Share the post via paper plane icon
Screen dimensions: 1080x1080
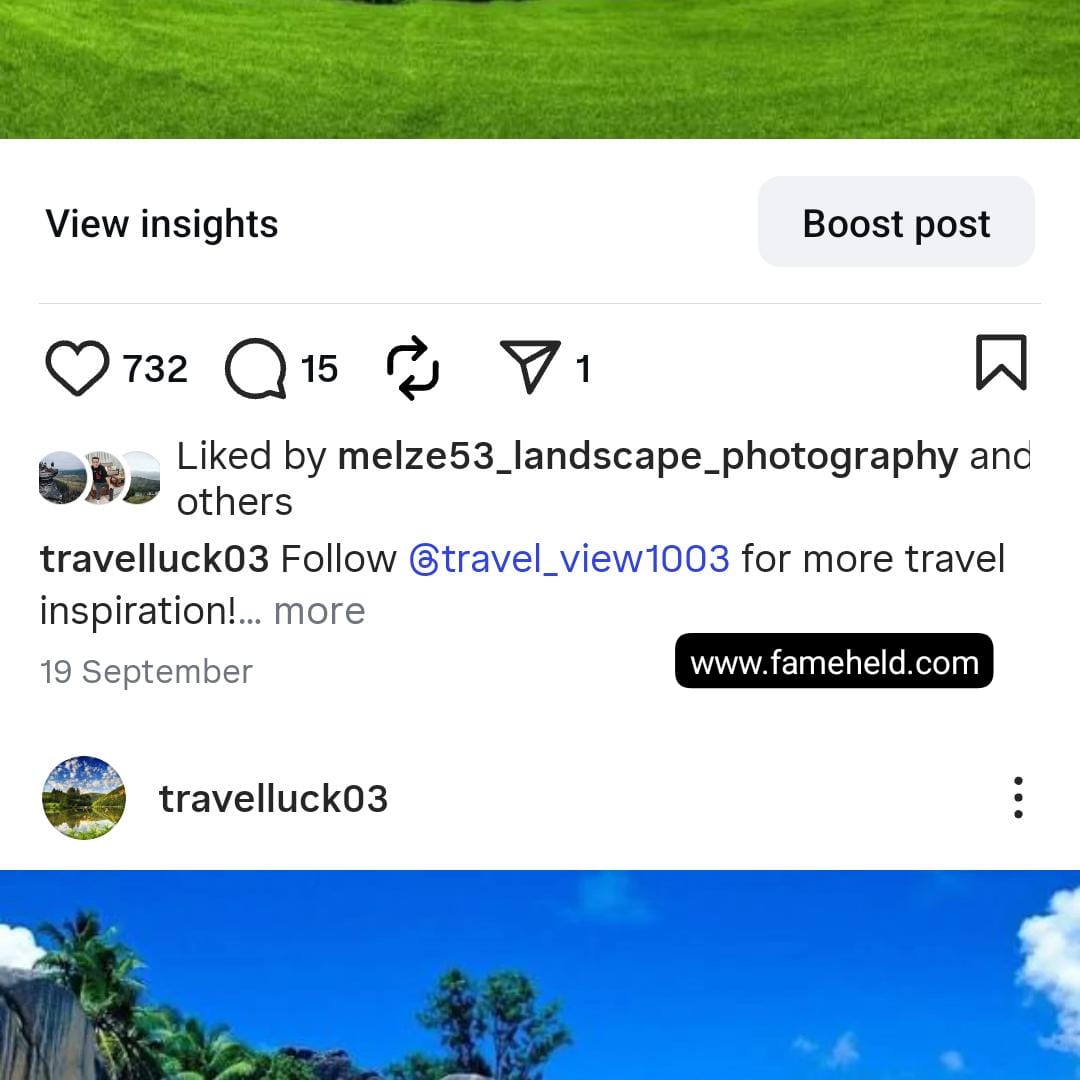(x=529, y=367)
